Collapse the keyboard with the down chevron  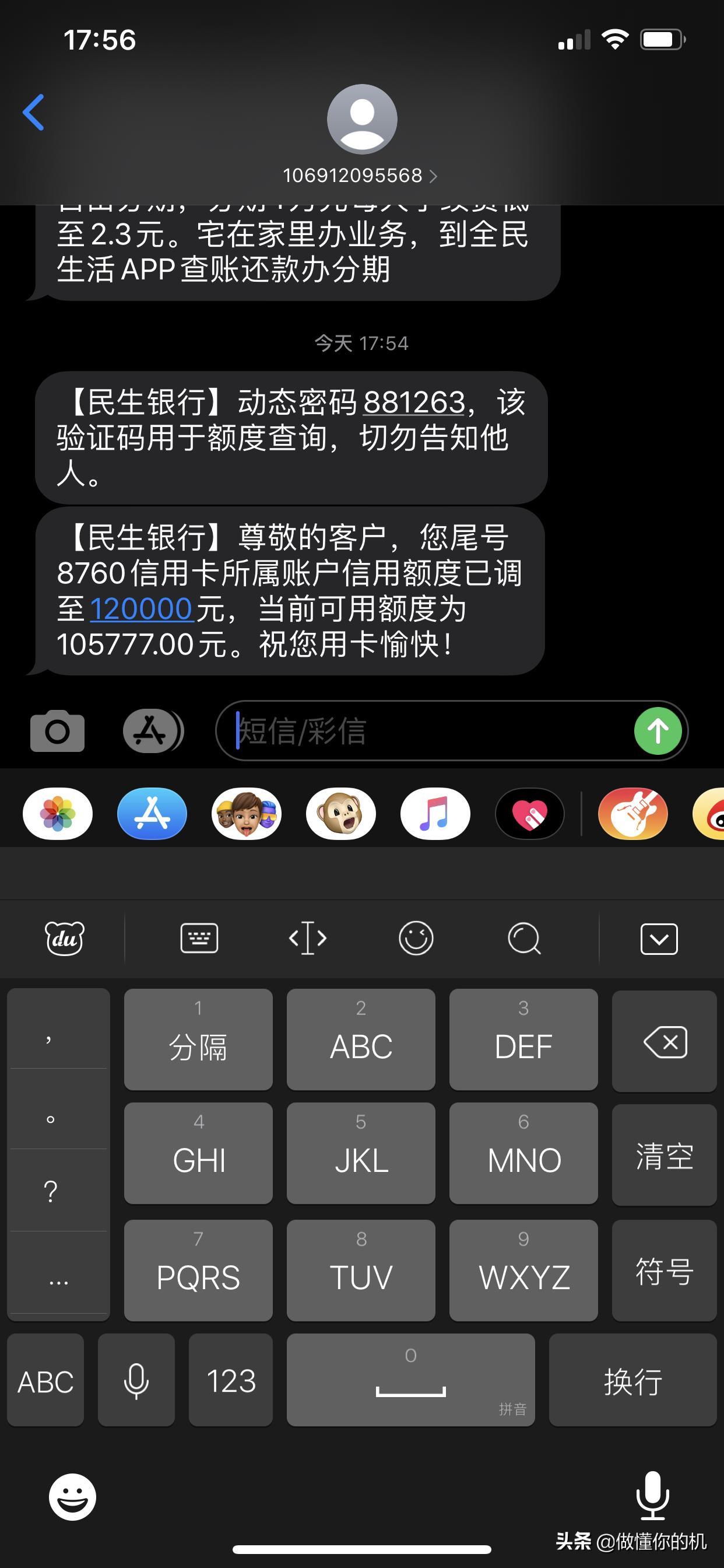pos(659,939)
